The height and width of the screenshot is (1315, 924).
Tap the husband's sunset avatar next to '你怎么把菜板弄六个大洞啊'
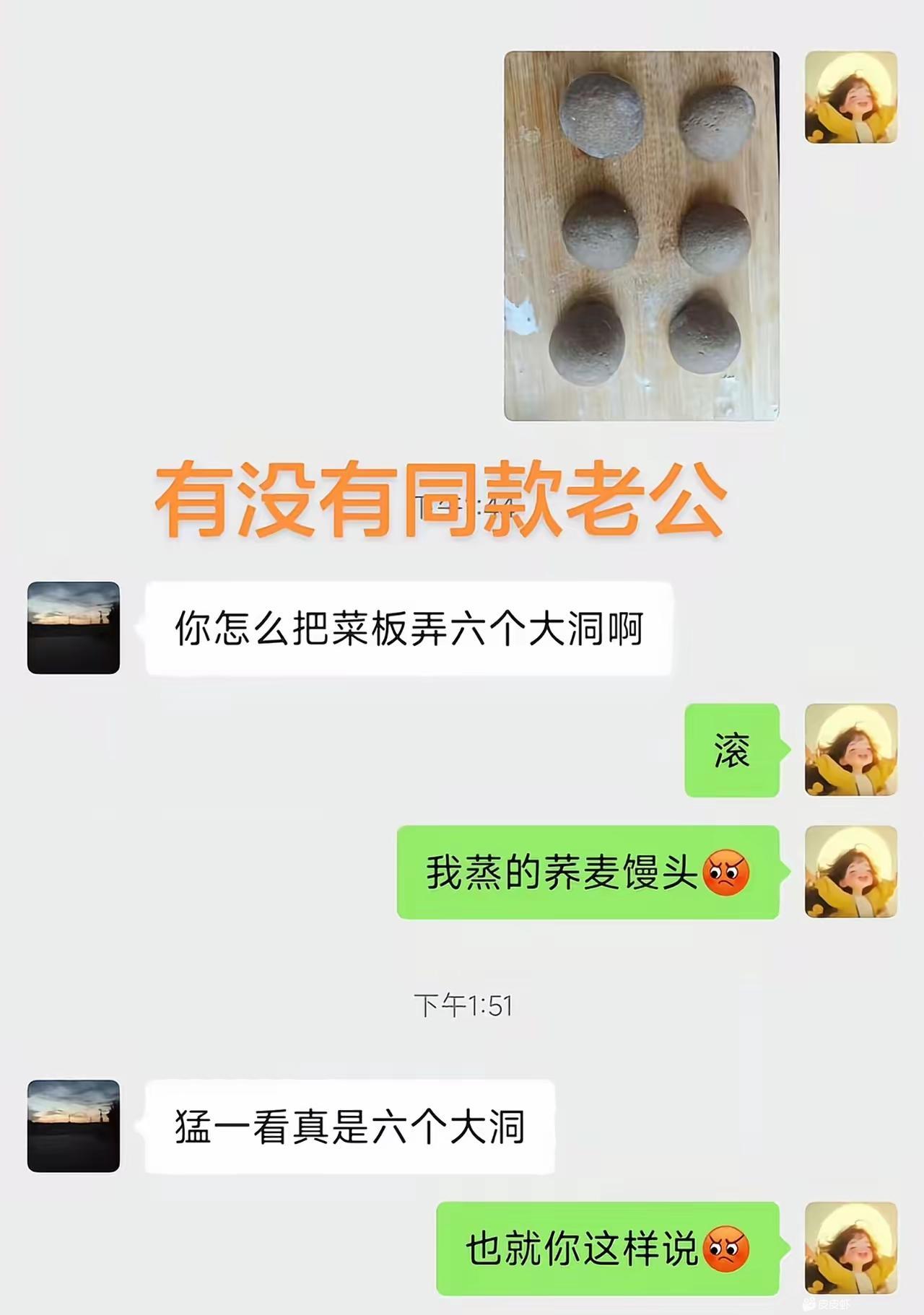point(72,629)
